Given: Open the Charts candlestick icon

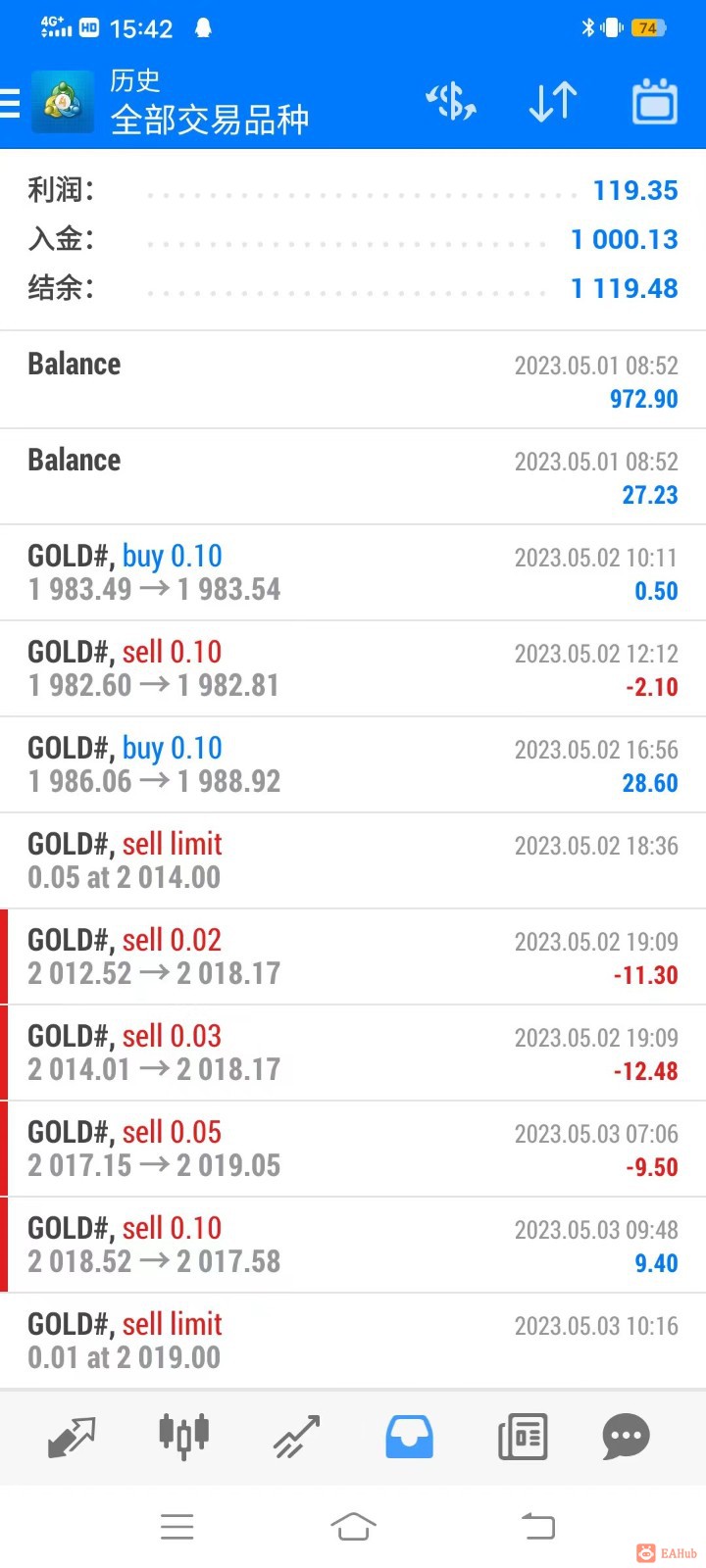Looking at the screenshot, I should pos(182,1436).
